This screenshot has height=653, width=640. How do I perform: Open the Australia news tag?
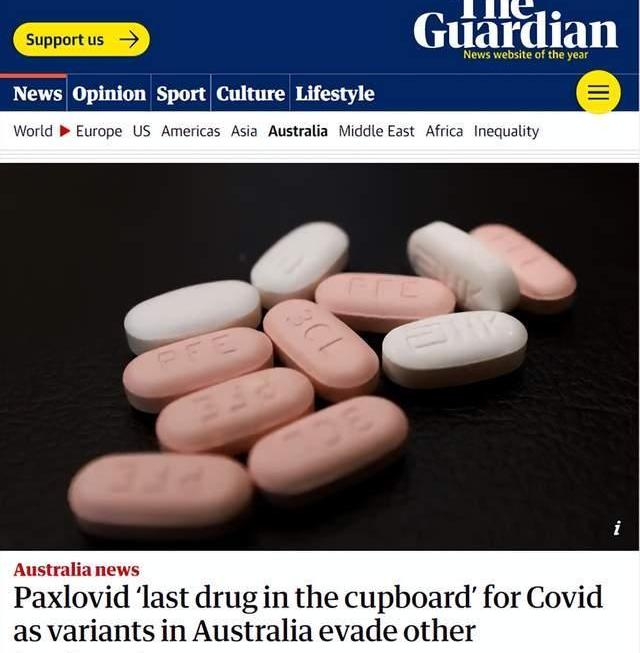click(x=76, y=570)
